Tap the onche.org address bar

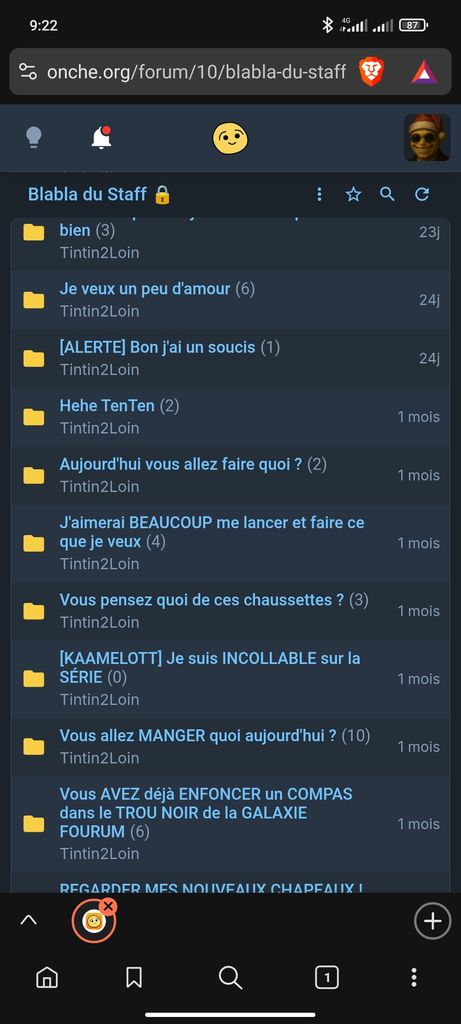(196, 71)
